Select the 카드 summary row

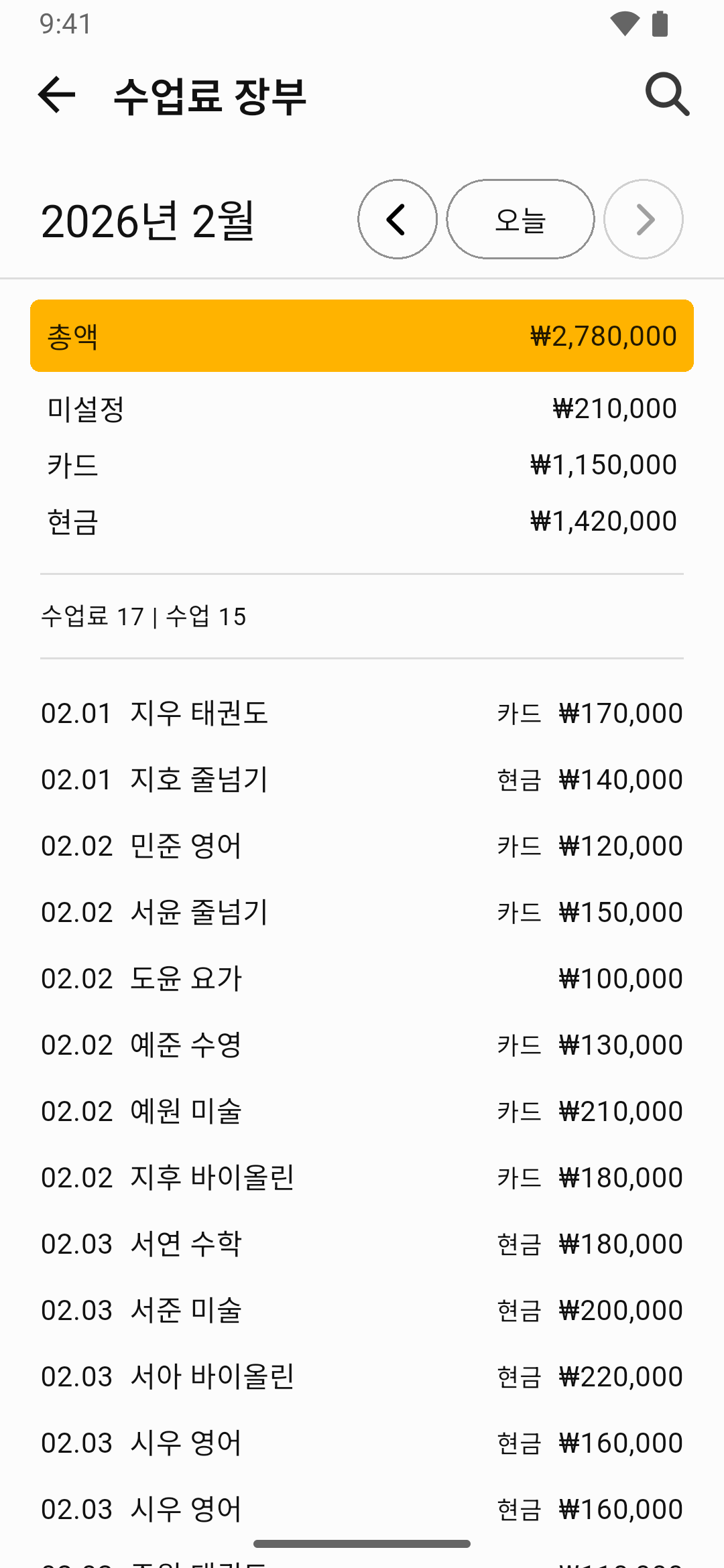362,464
